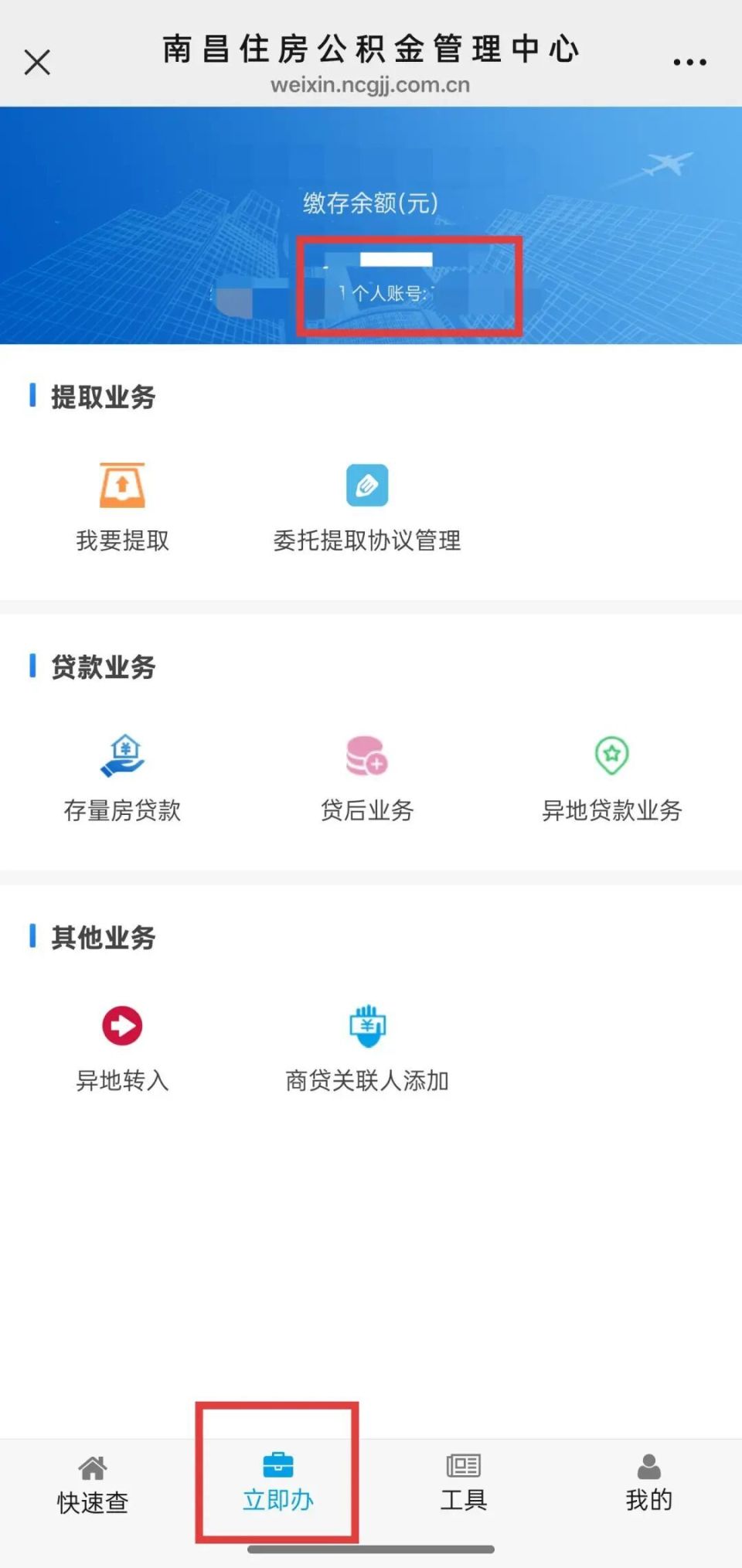Click the 缴存余额 balance display

click(x=369, y=204)
